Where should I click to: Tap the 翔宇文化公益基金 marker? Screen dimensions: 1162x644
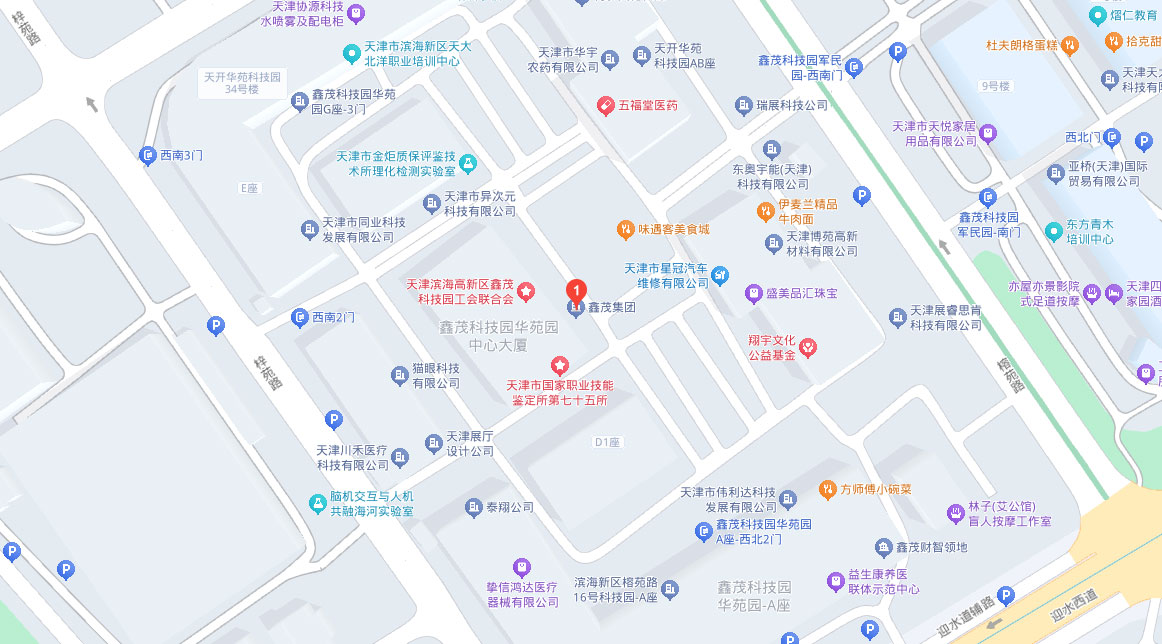pos(809,347)
